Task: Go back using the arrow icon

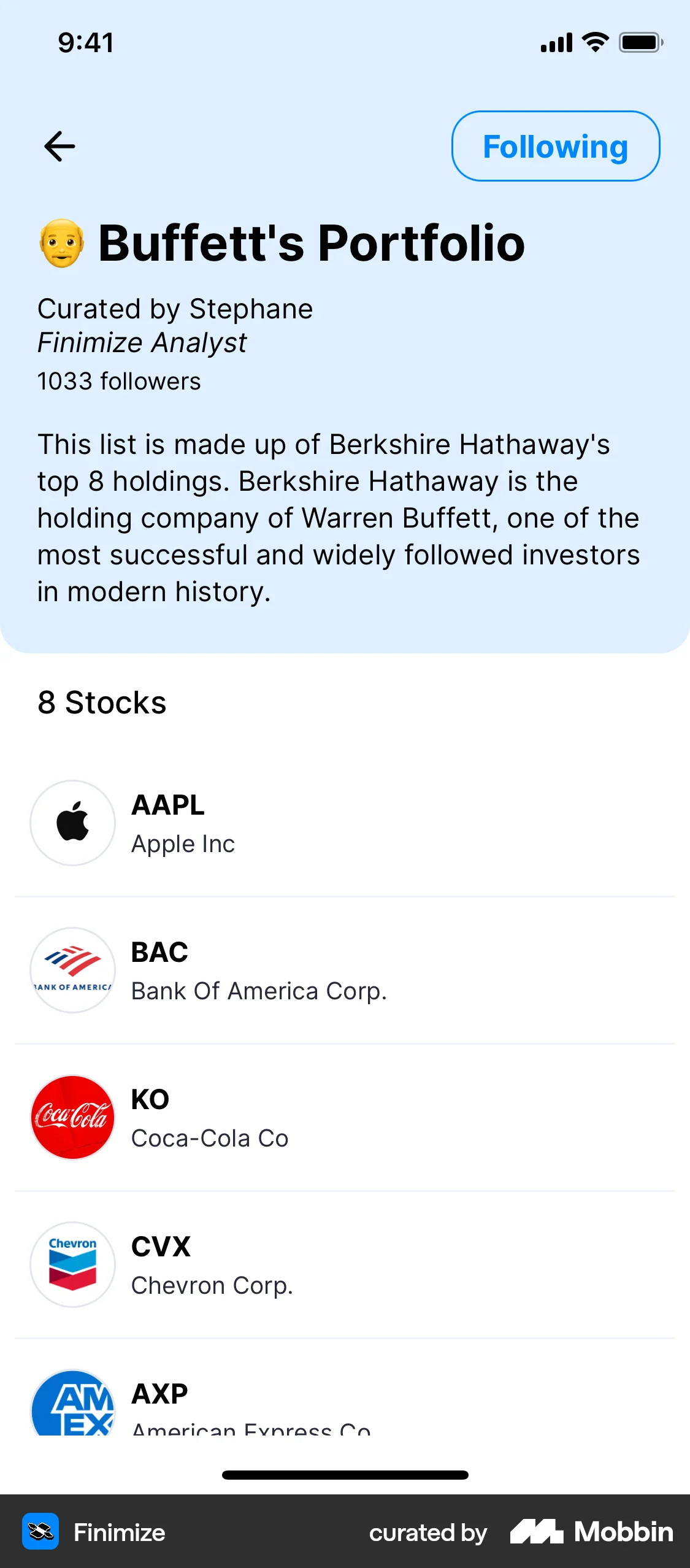Action: (x=59, y=147)
